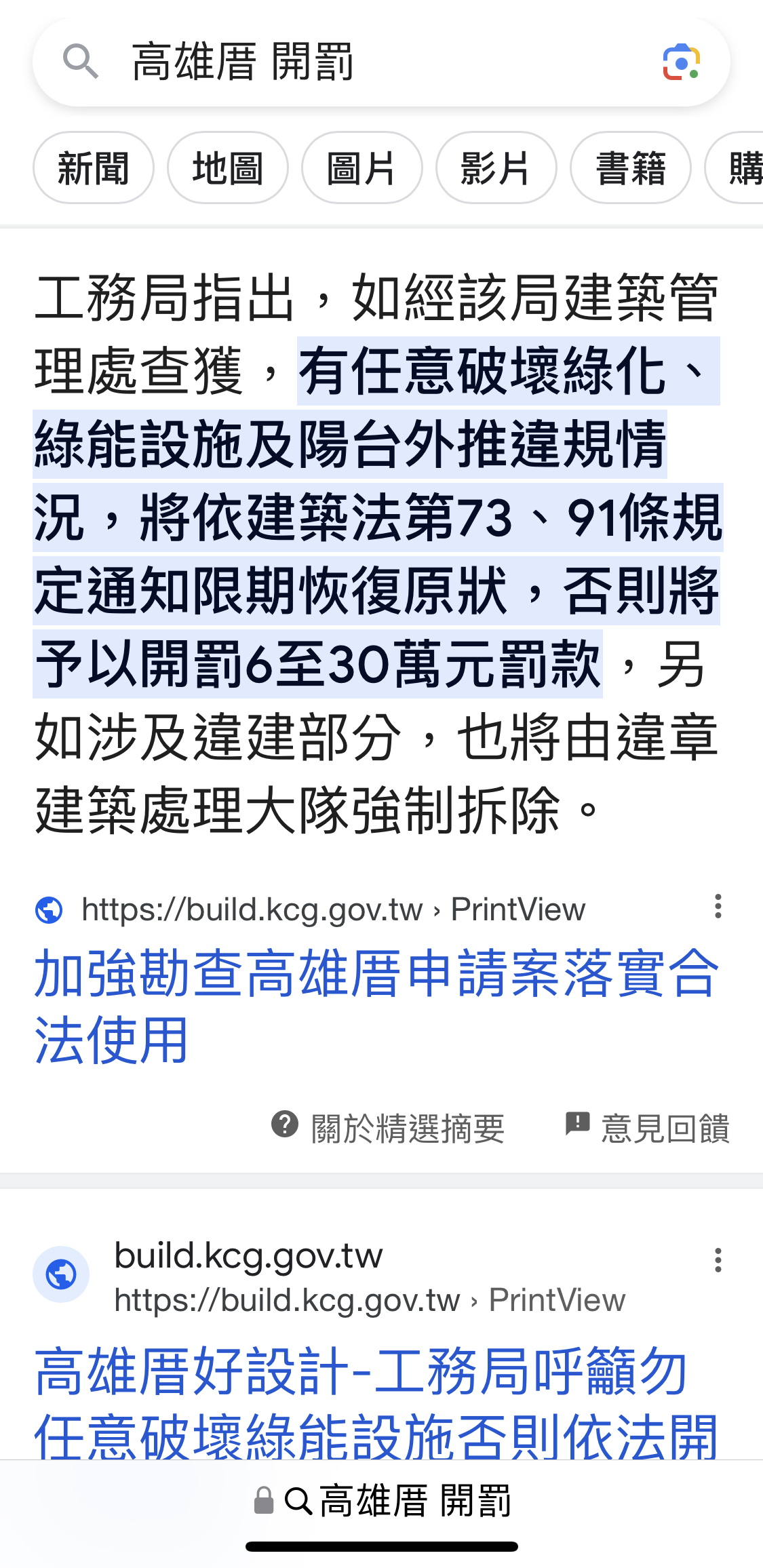Open Google Lens camera search
This screenshot has height=1568, width=763.
tap(681, 62)
